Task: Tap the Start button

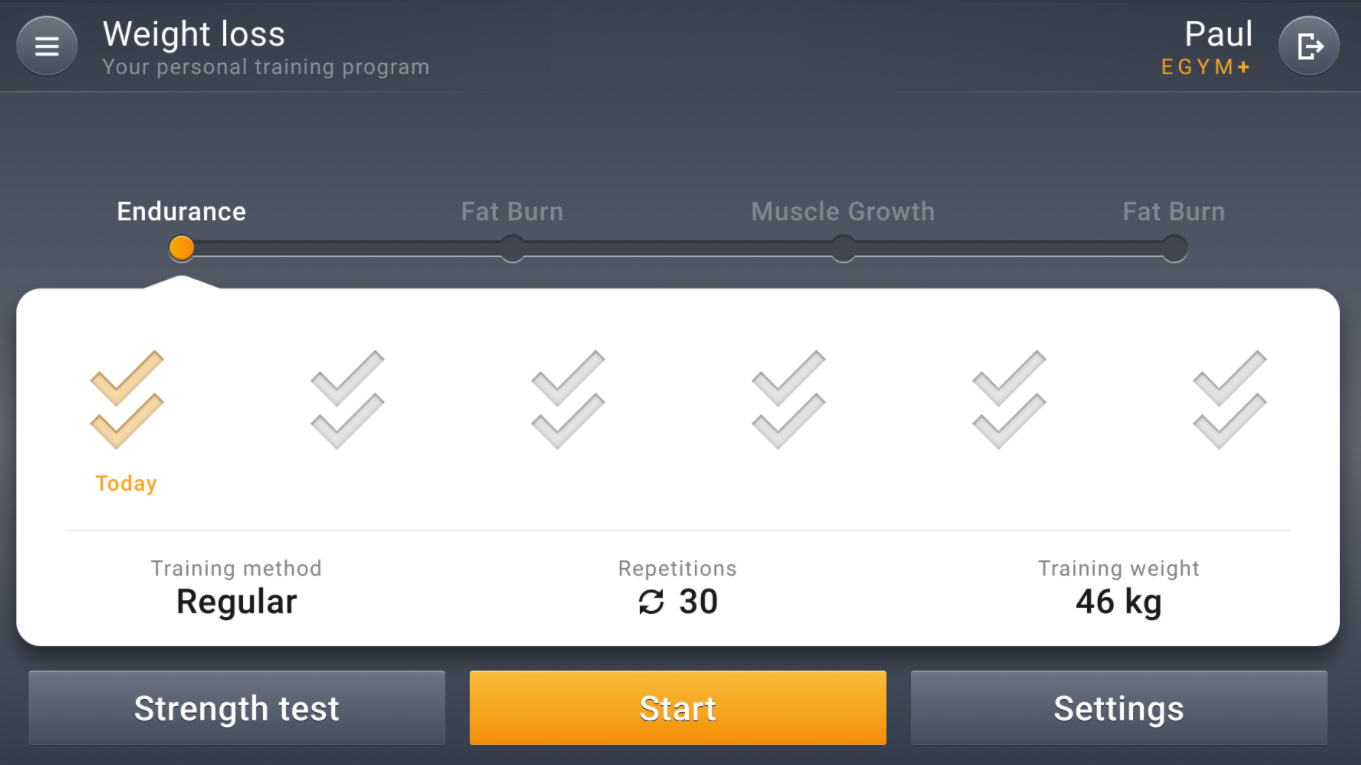Action: pyautogui.click(x=678, y=708)
